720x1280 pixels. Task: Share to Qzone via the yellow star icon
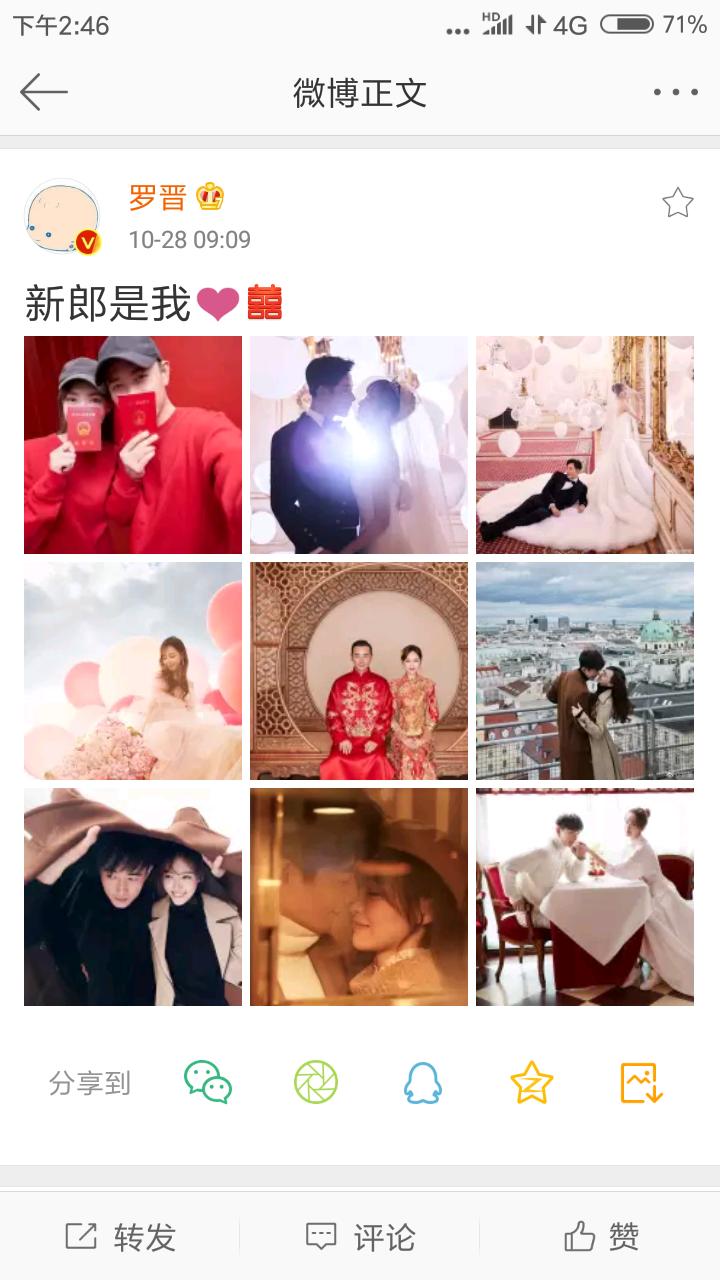531,1082
